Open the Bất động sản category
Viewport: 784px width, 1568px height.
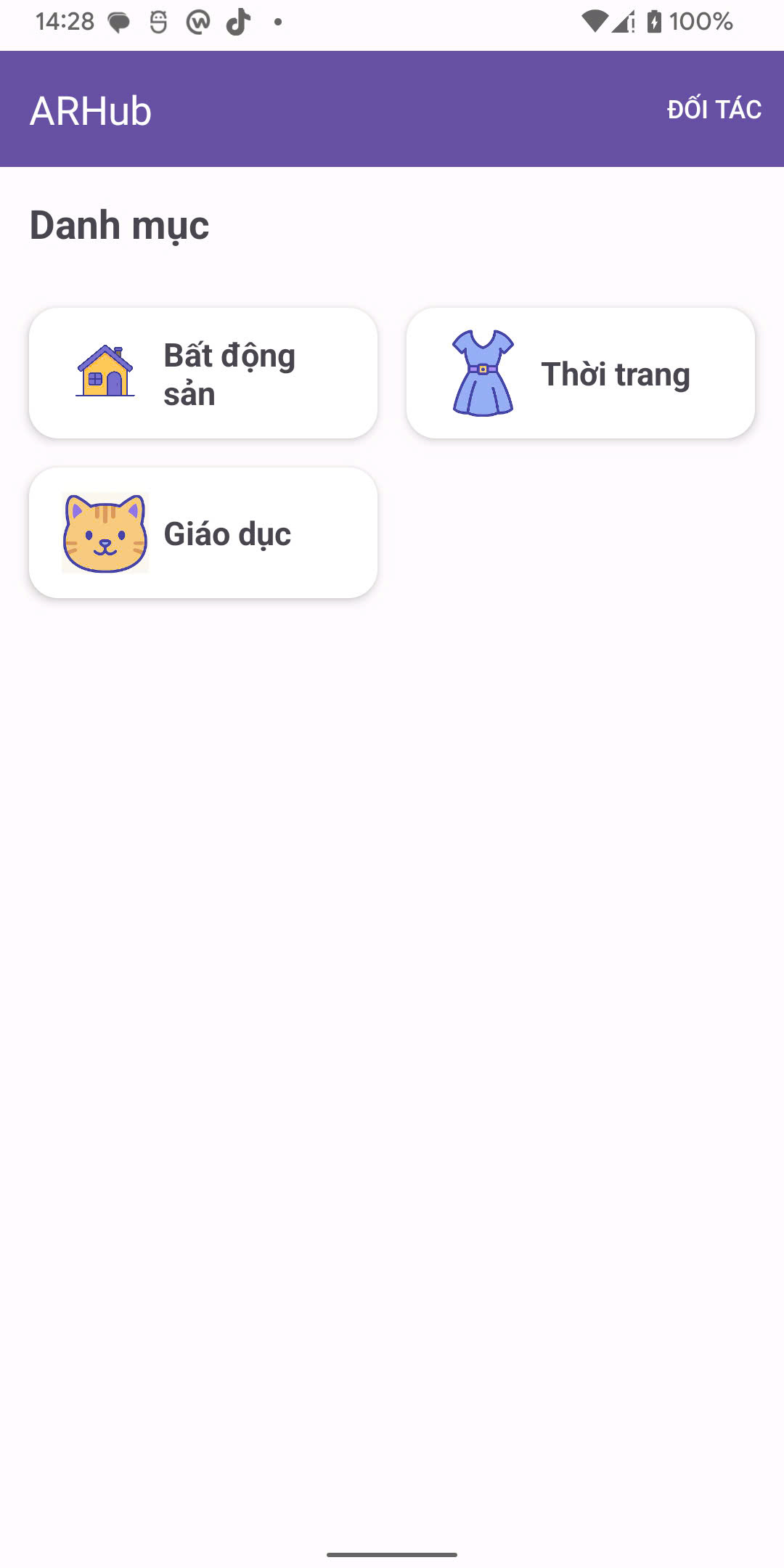(x=203, y=373)
